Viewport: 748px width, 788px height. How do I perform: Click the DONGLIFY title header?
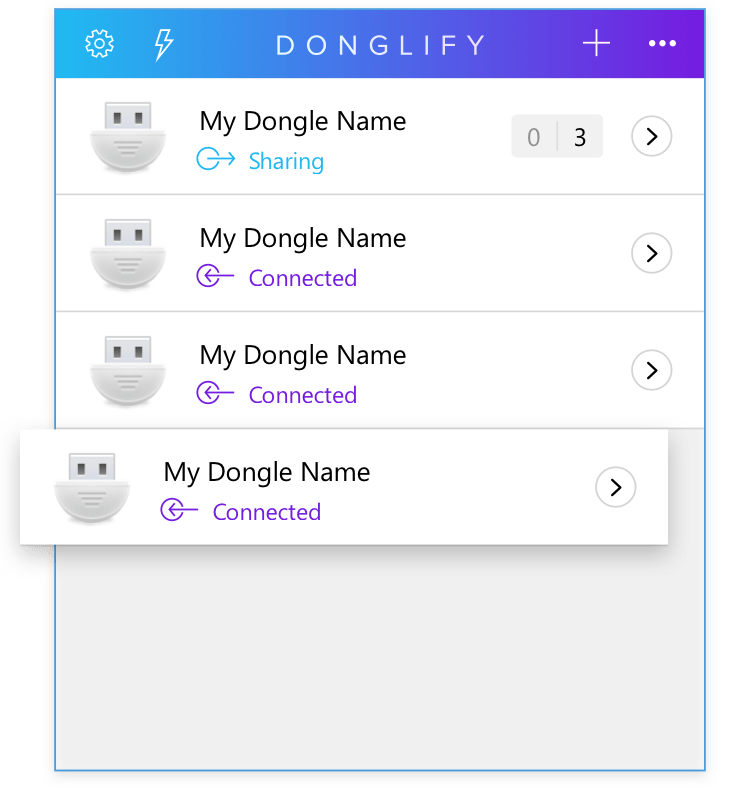[x=381, y=44]
